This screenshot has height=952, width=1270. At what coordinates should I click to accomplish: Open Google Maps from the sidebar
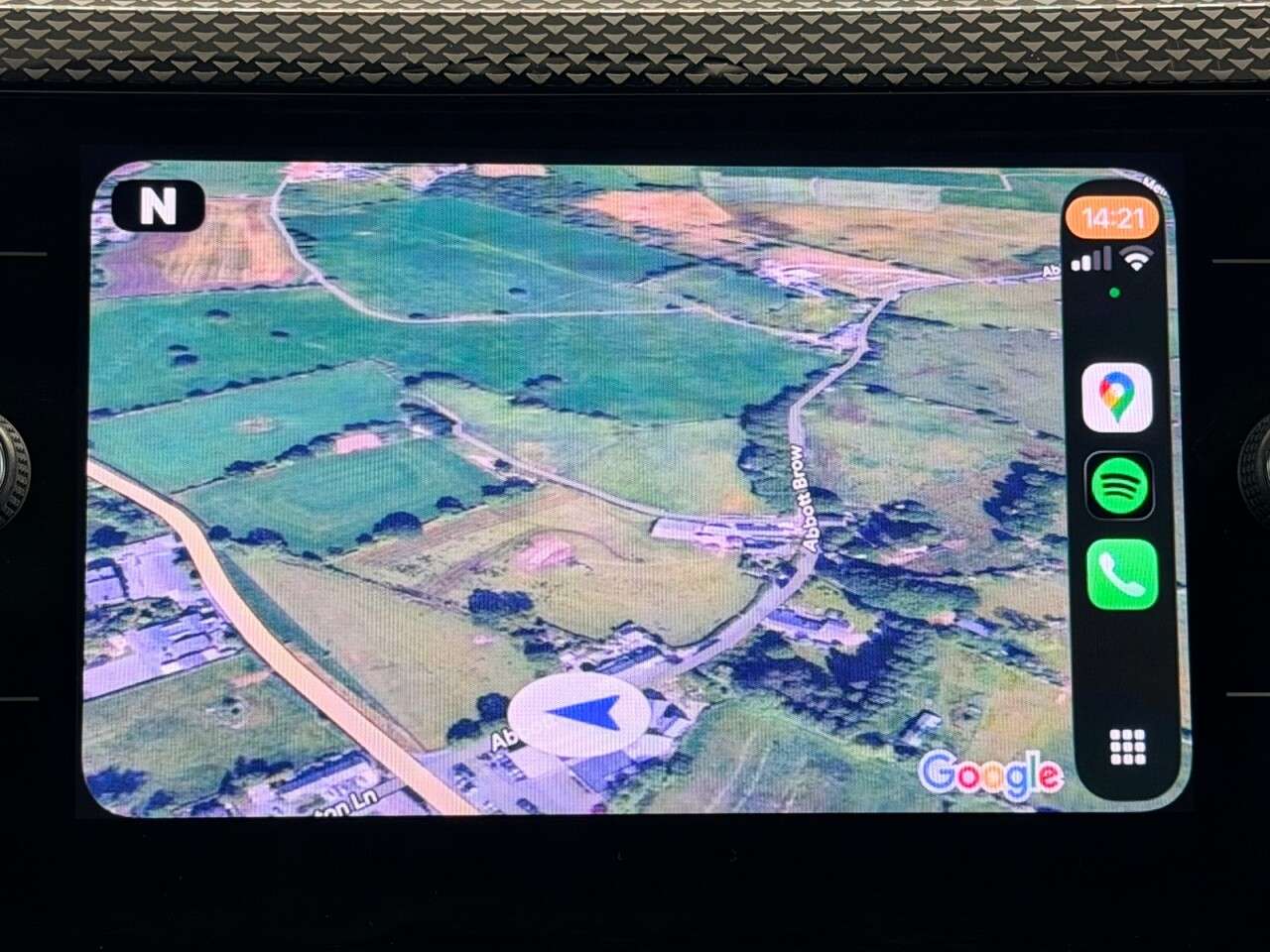point(1117,398)
